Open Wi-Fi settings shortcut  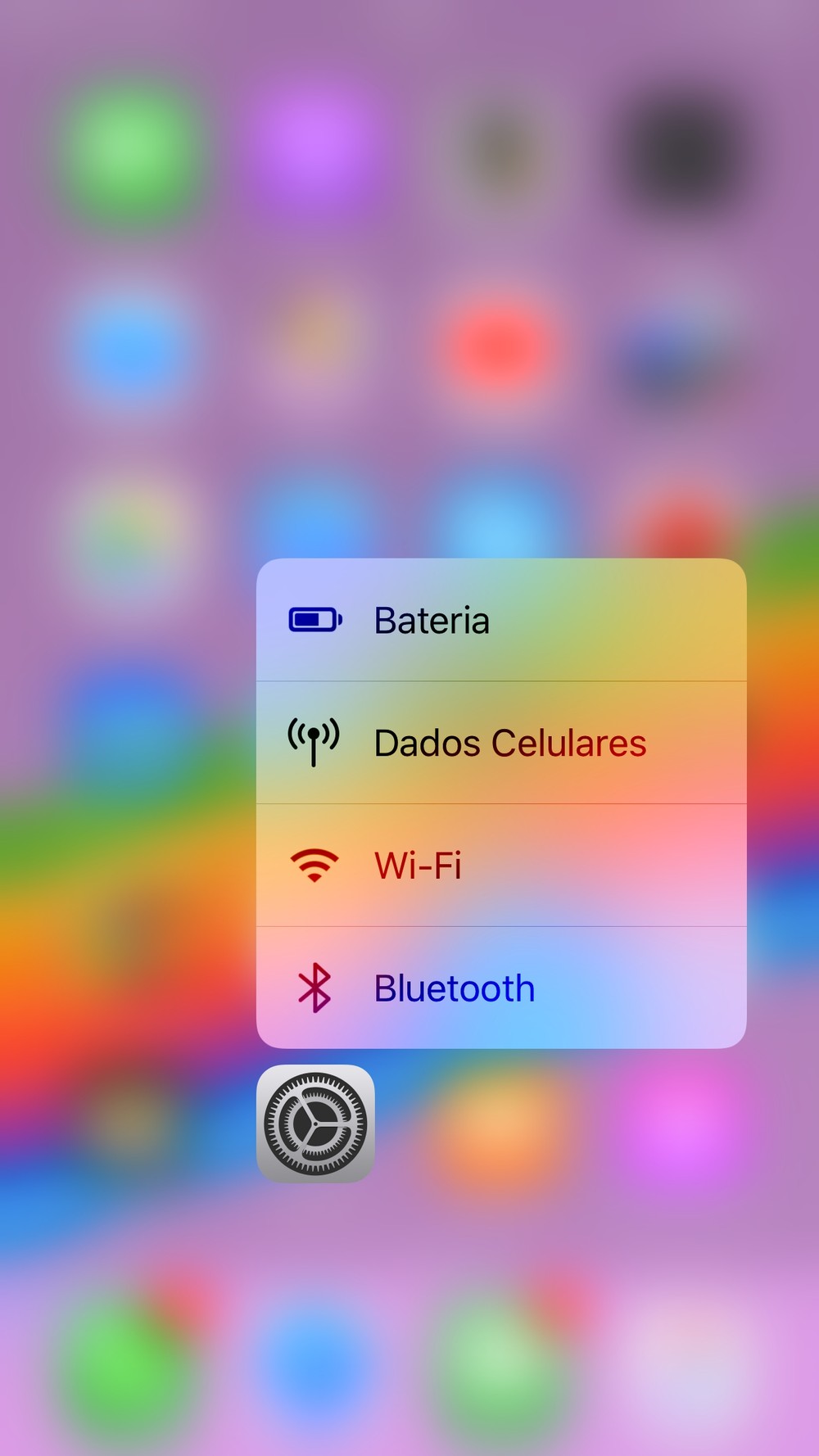coord(501,866)
